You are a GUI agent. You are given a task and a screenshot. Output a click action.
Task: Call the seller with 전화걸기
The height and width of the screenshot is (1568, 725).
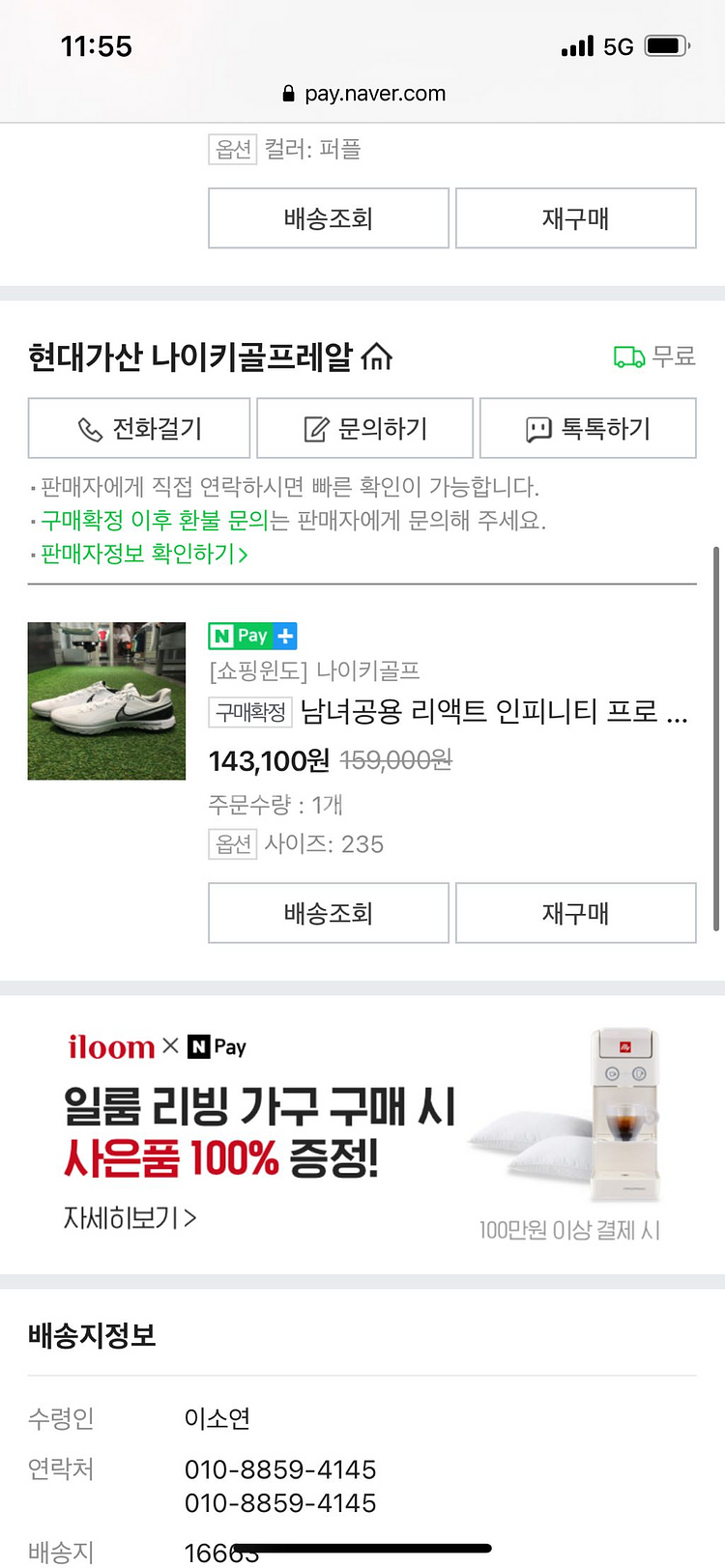tap(139, 428)
